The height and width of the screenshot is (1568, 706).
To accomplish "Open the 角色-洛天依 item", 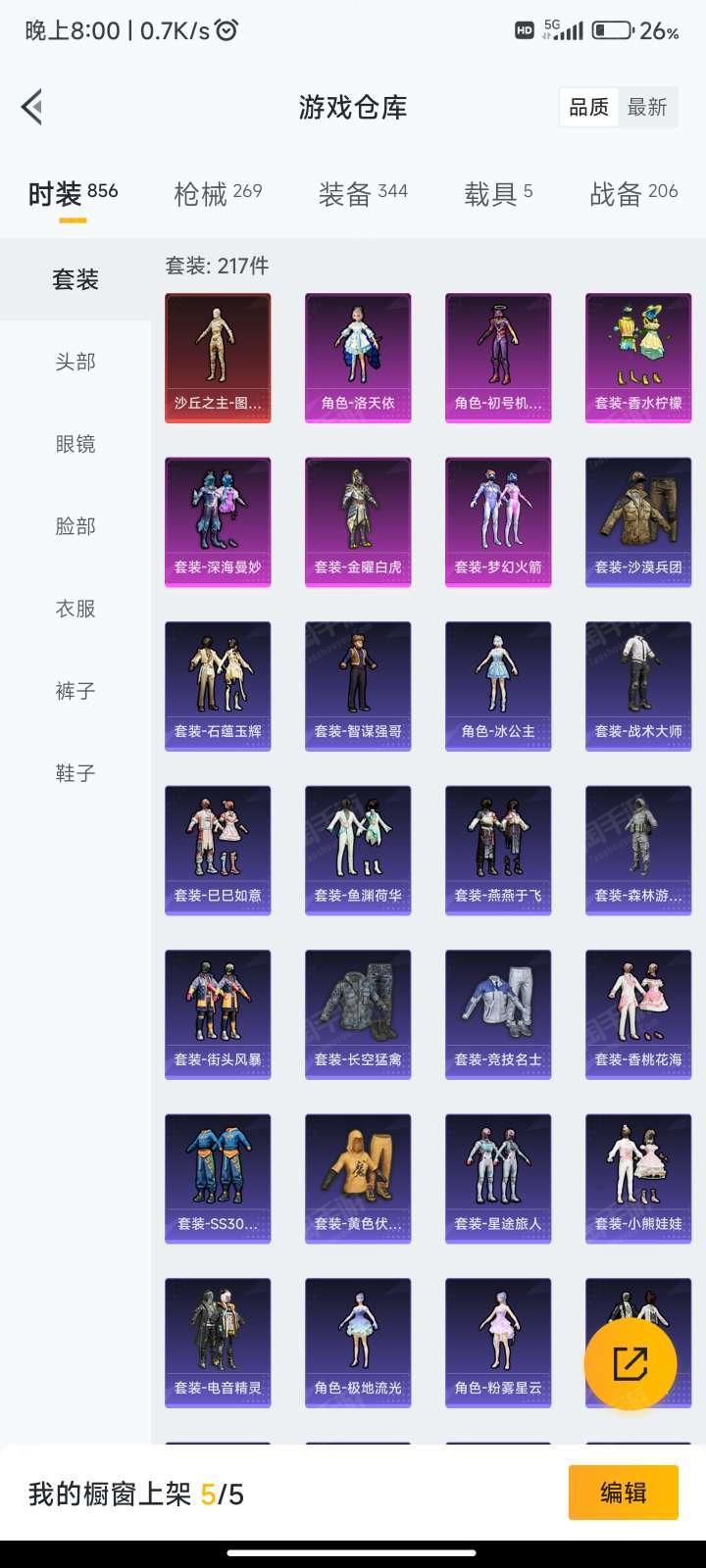I will coord(358,358).
